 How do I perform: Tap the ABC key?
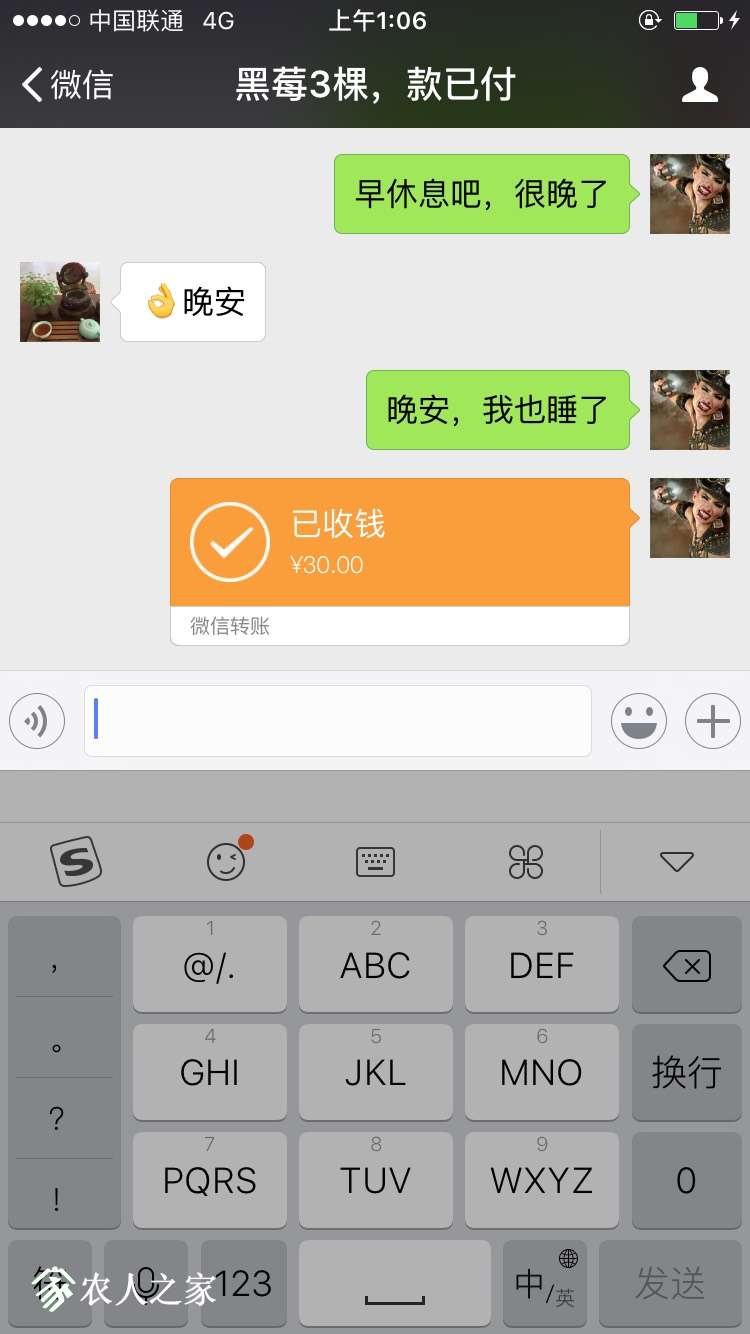tap(376, 965)
